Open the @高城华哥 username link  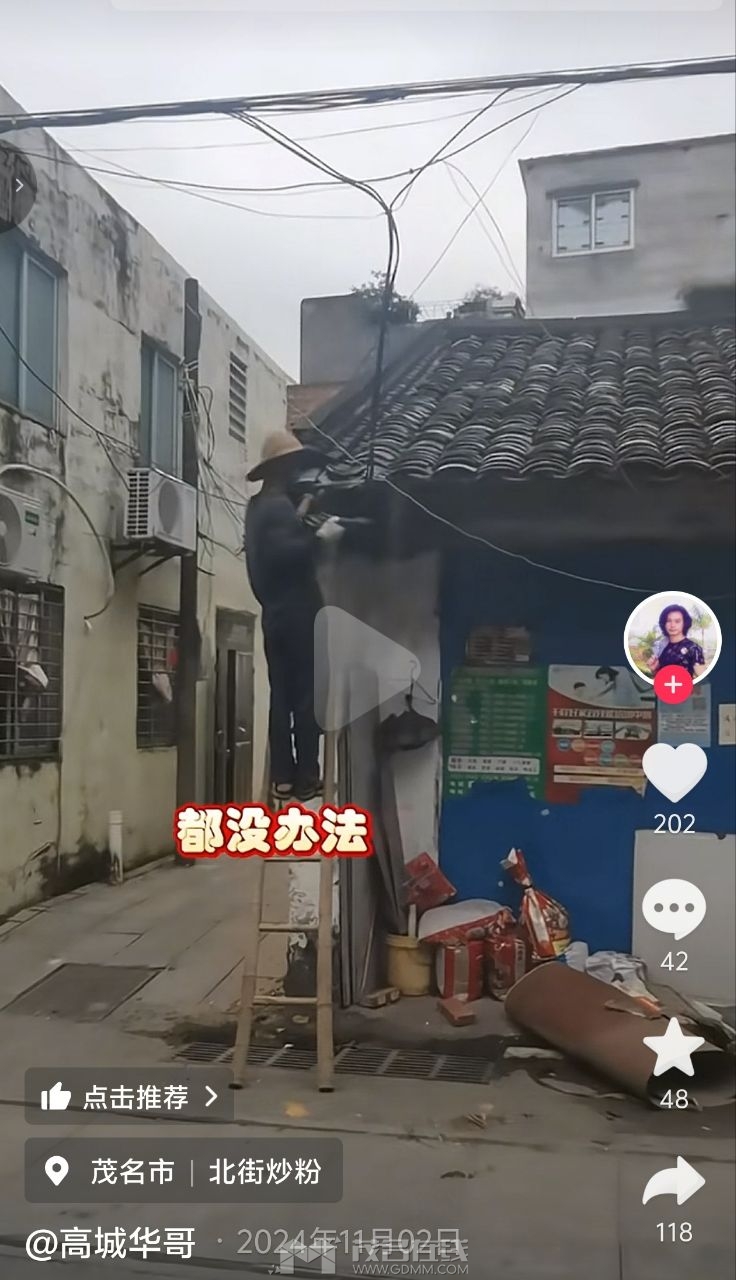110,1243
